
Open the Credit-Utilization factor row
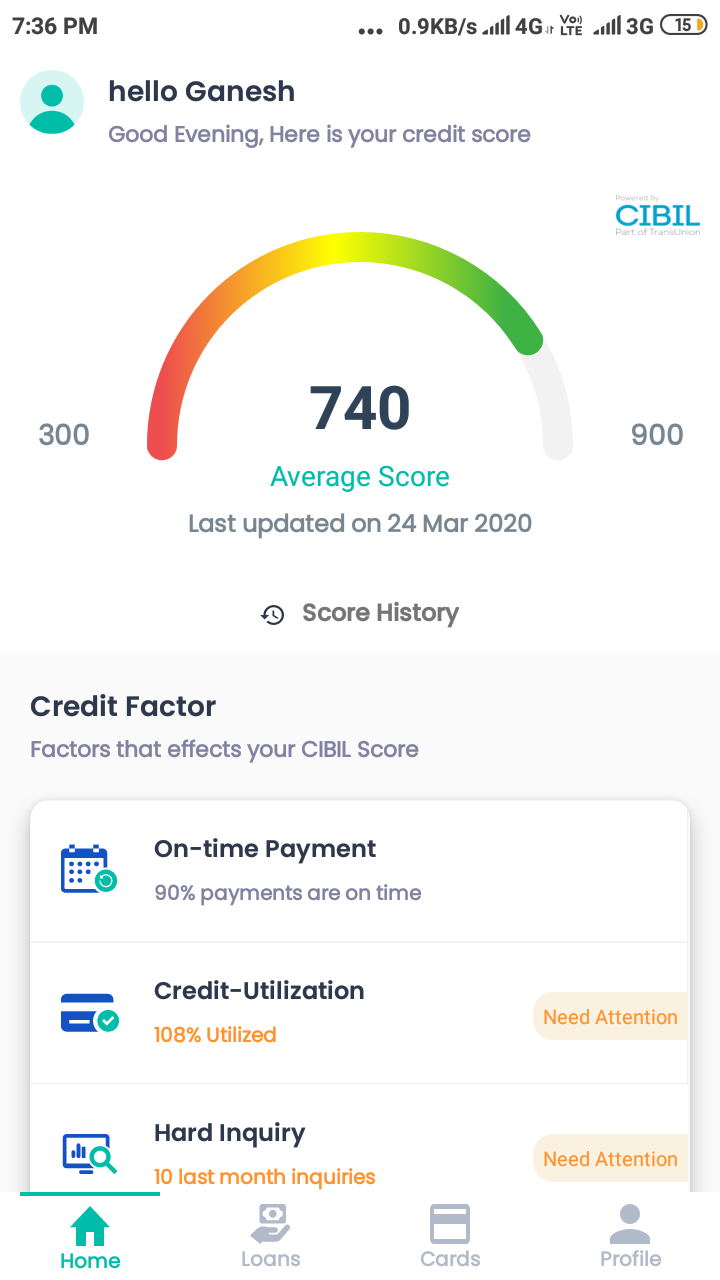360,1013
